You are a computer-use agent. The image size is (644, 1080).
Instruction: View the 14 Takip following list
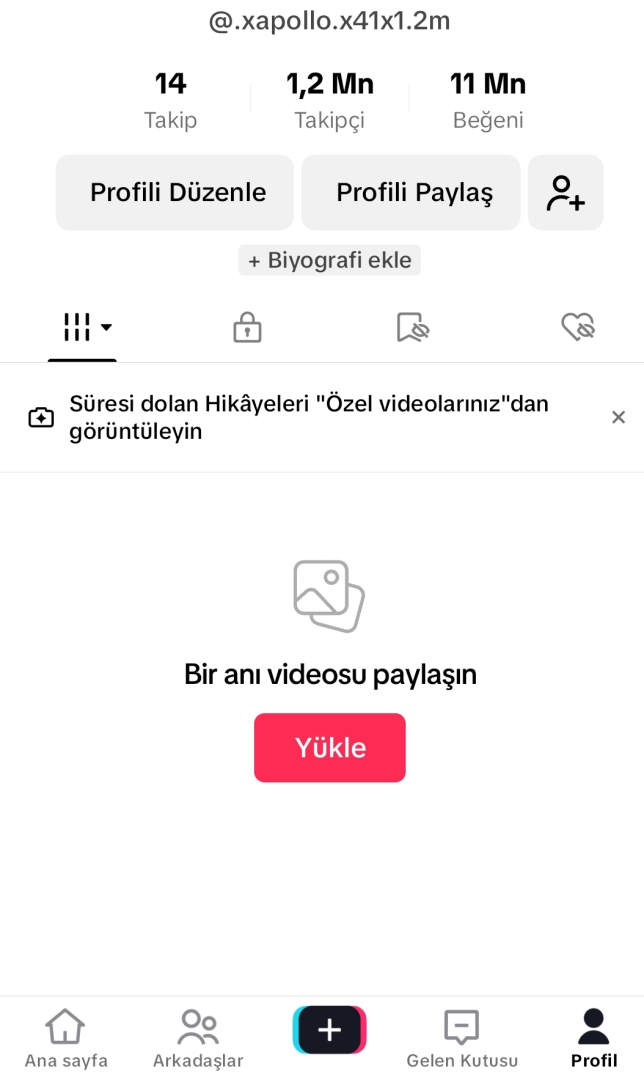[170, 100]
